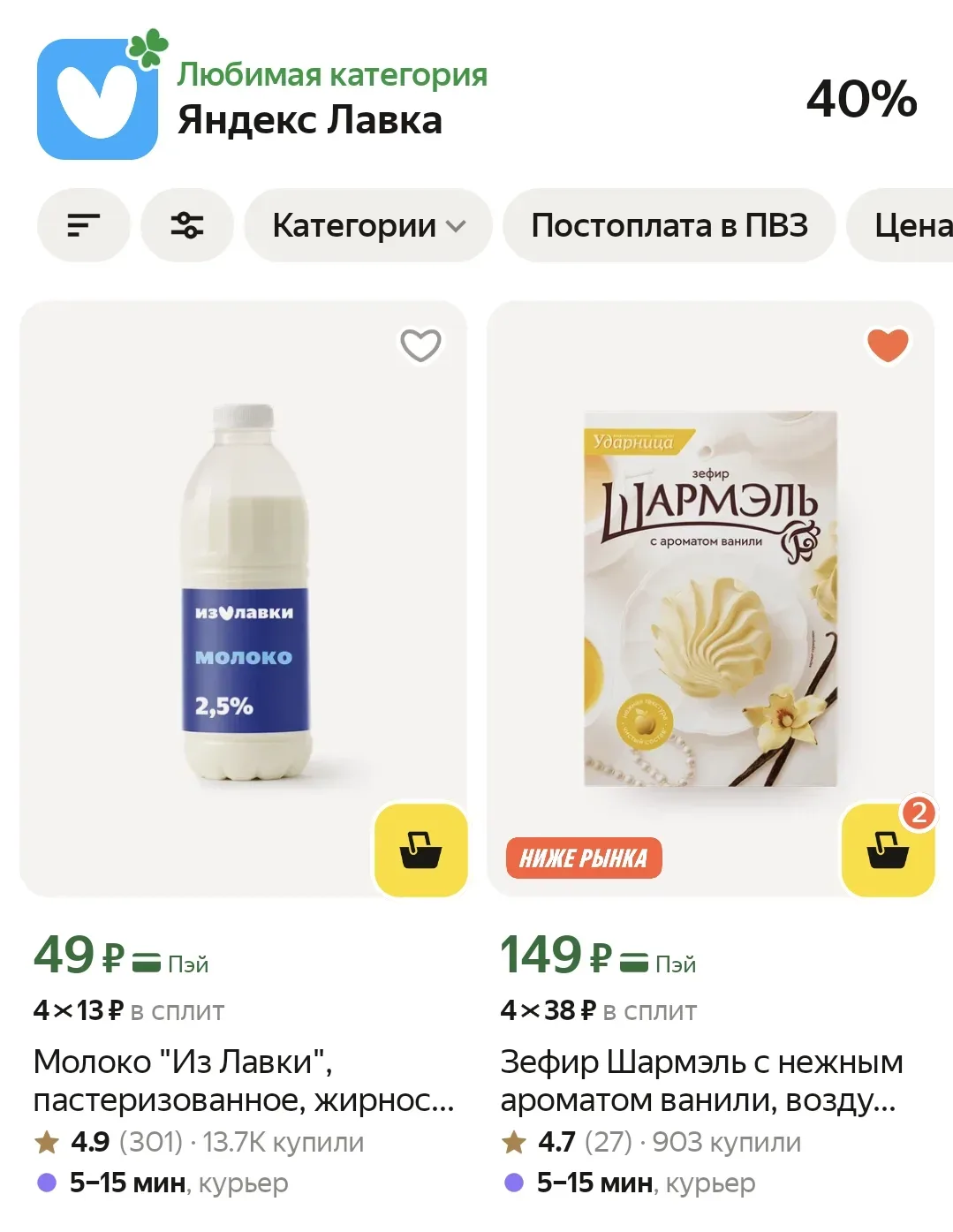Screen dimensions: 953x1232
Task: Open the sort options icon
Action: coord(83,225)
